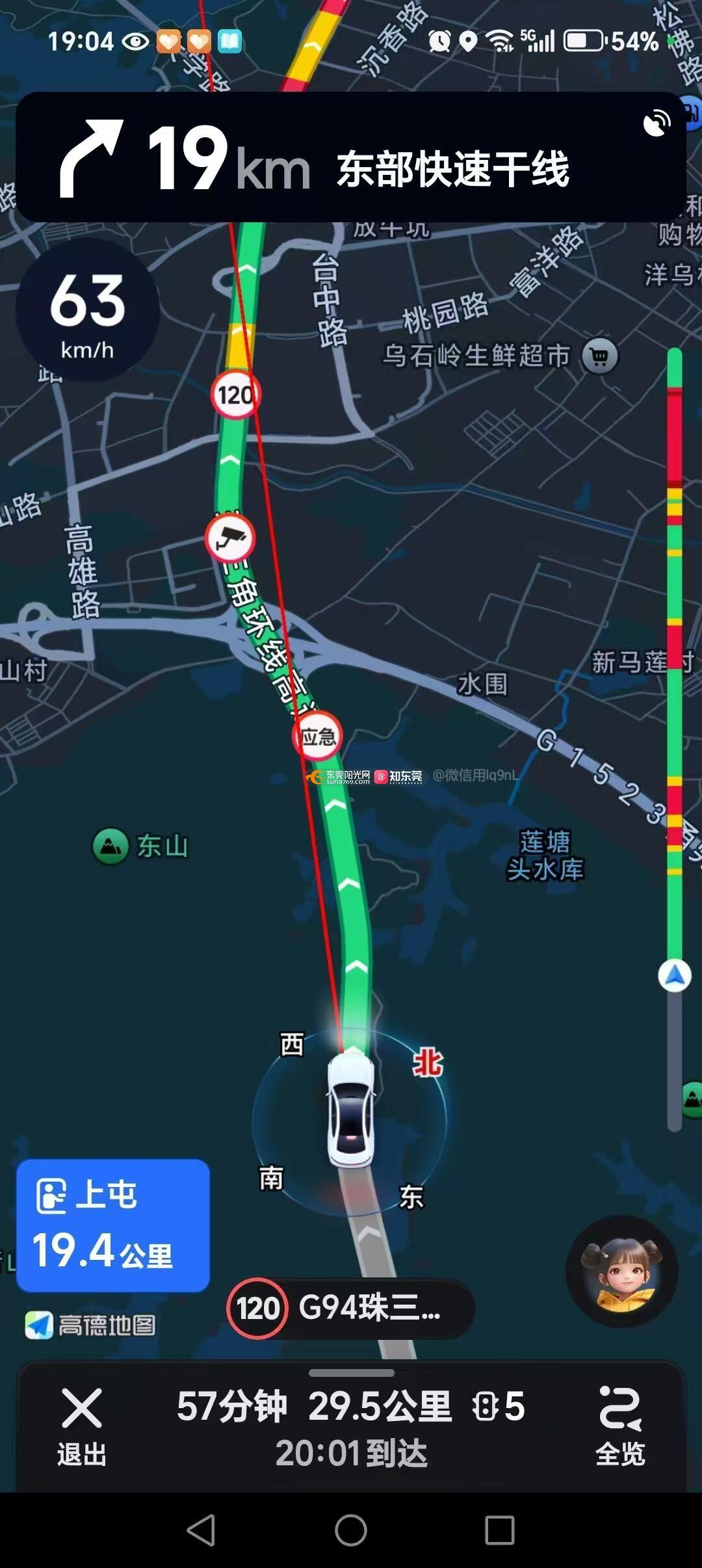
Task: Open the 上屯 service area card
Action: (x=113, y=1225)
